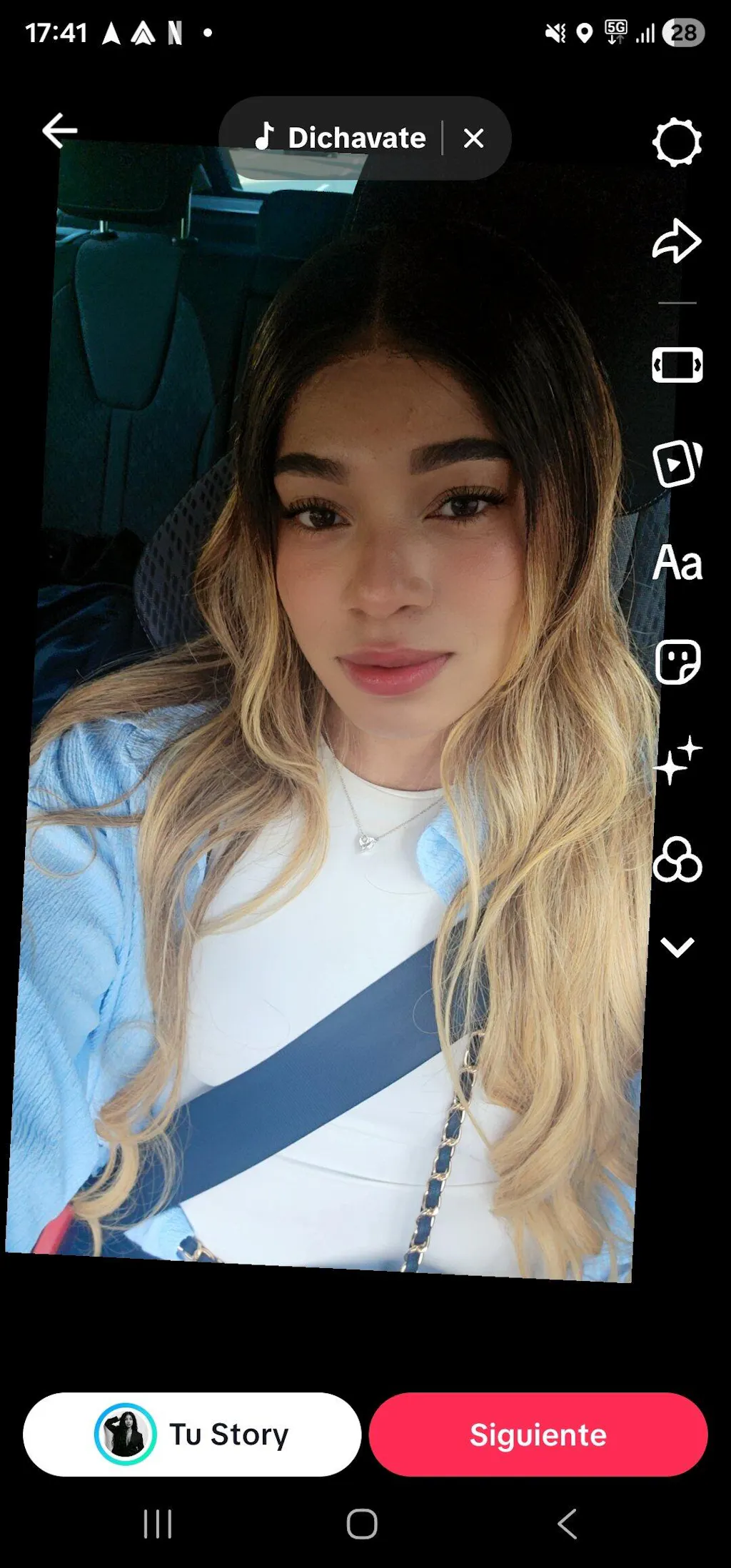Continue with the Siguiente button
Viewport: 731px width, 1568px height.
pos(538,1434)
